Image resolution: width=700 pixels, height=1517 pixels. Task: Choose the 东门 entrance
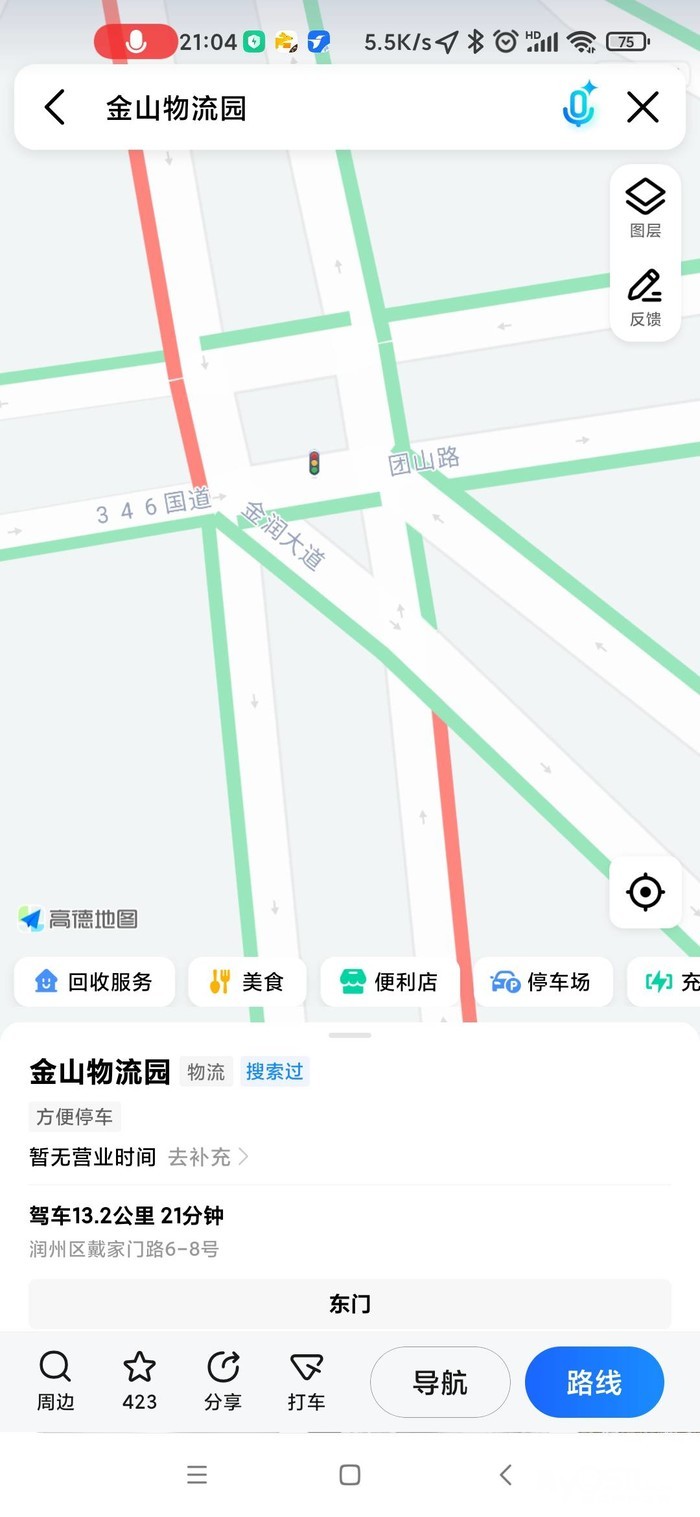point(349,1304)
